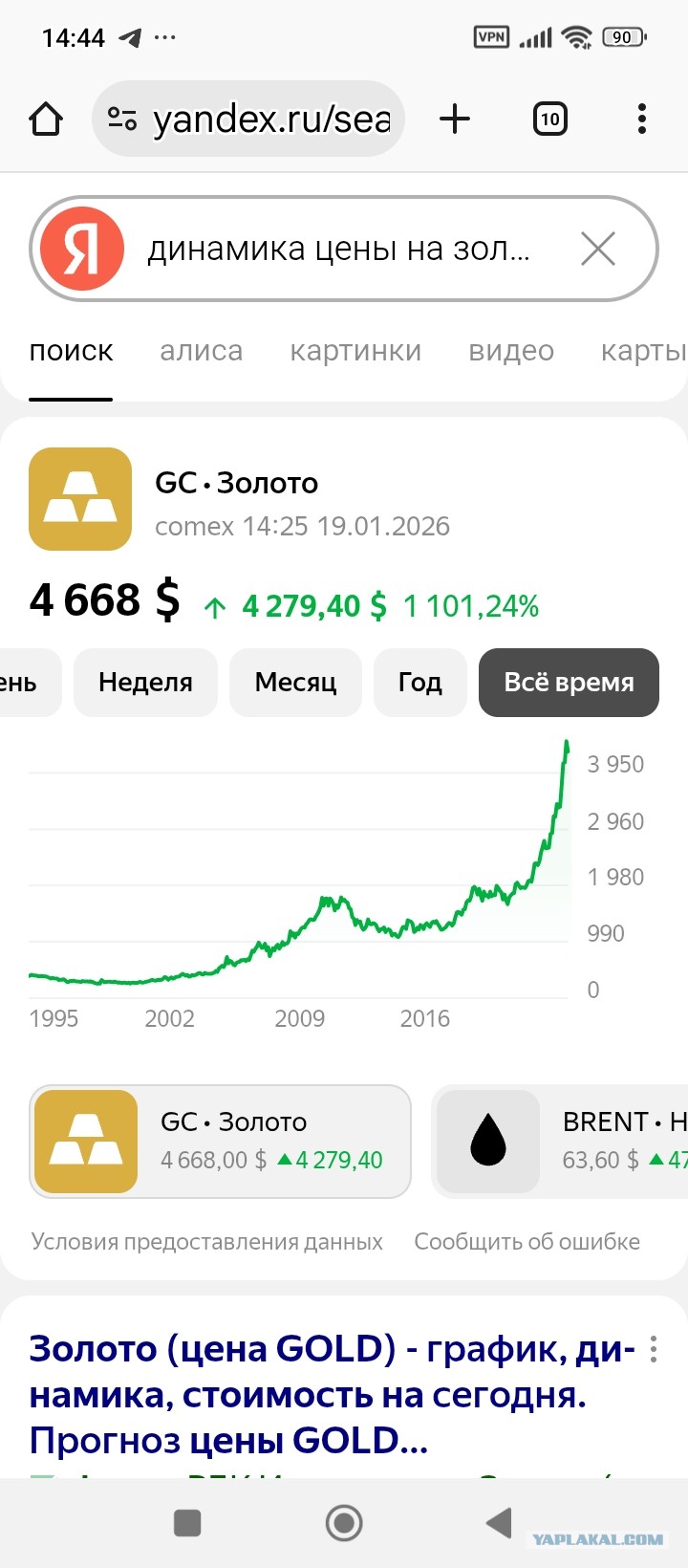Select the Год chart period
Viewport: 688px width, 1568px height.
click(x=420, y=683)
